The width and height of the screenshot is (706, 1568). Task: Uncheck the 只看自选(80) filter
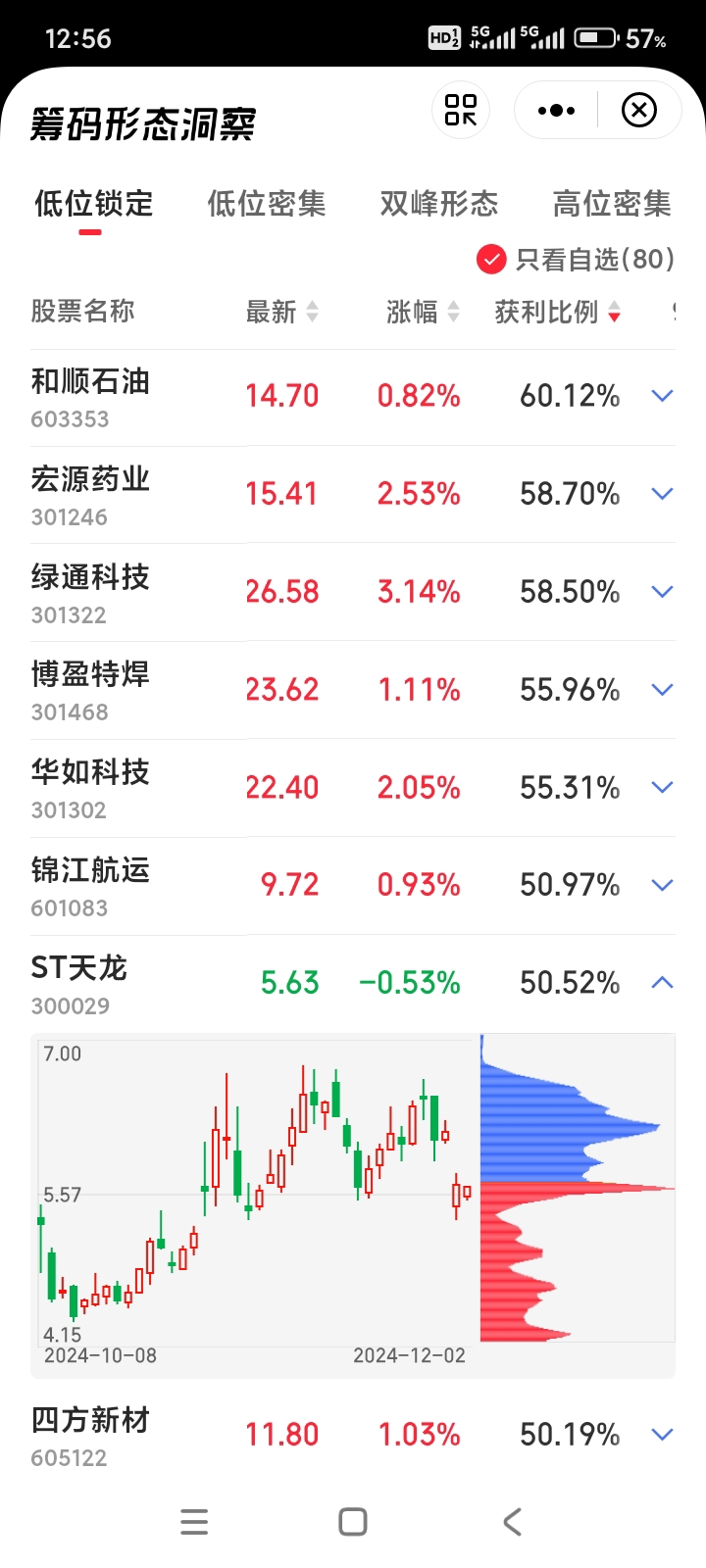tap(576, 259)
